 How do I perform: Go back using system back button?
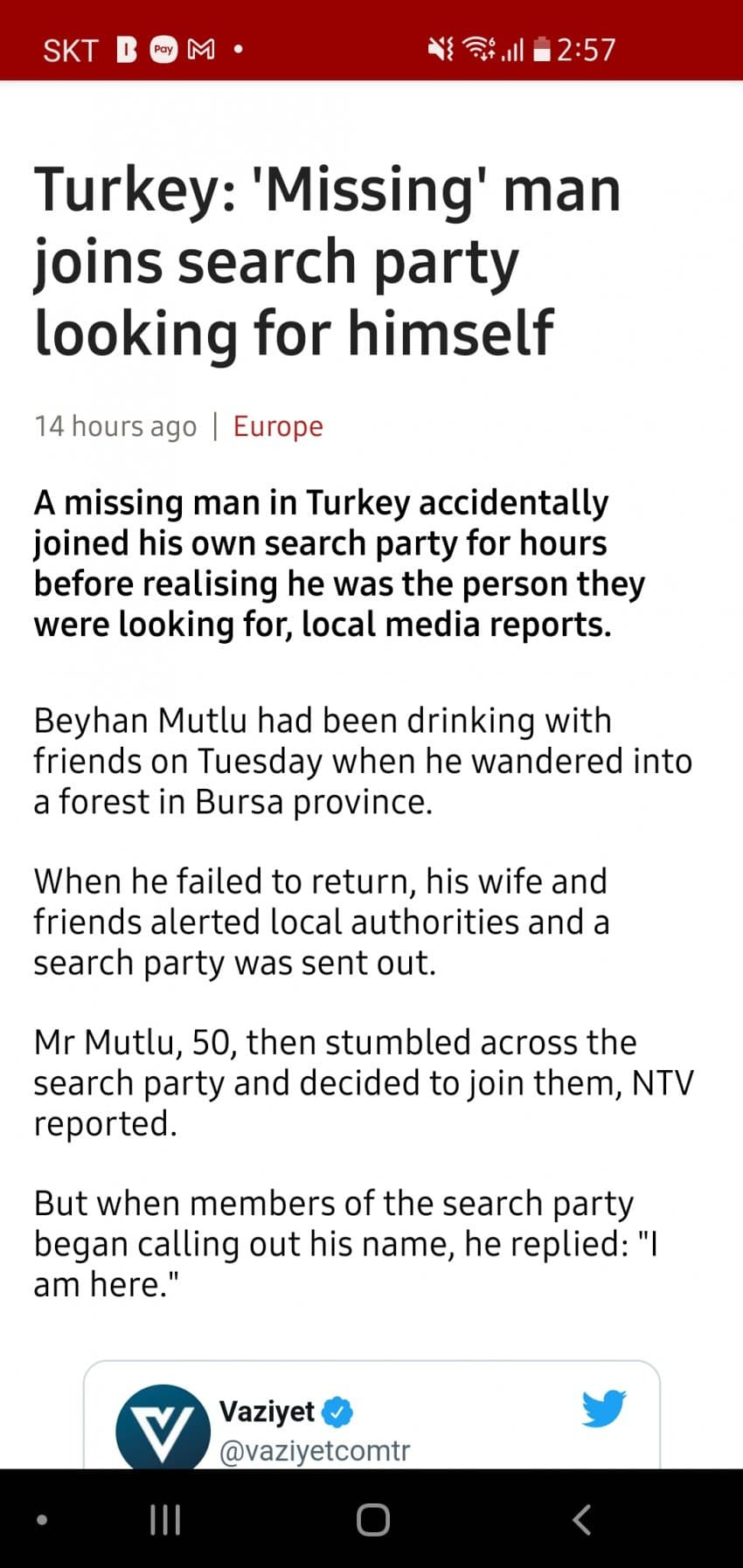coord(581,1519)
